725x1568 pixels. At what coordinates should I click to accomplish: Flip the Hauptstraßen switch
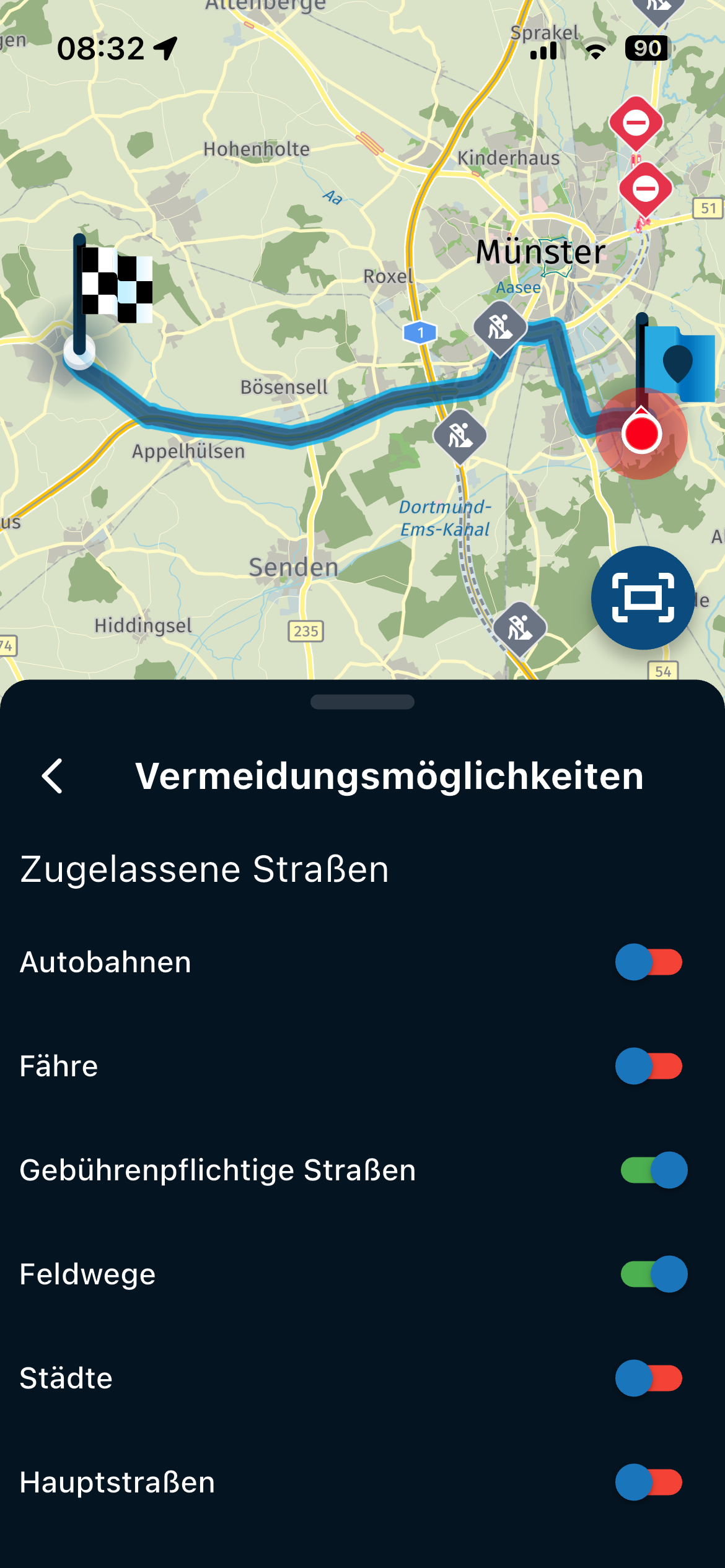point(649,1482)
